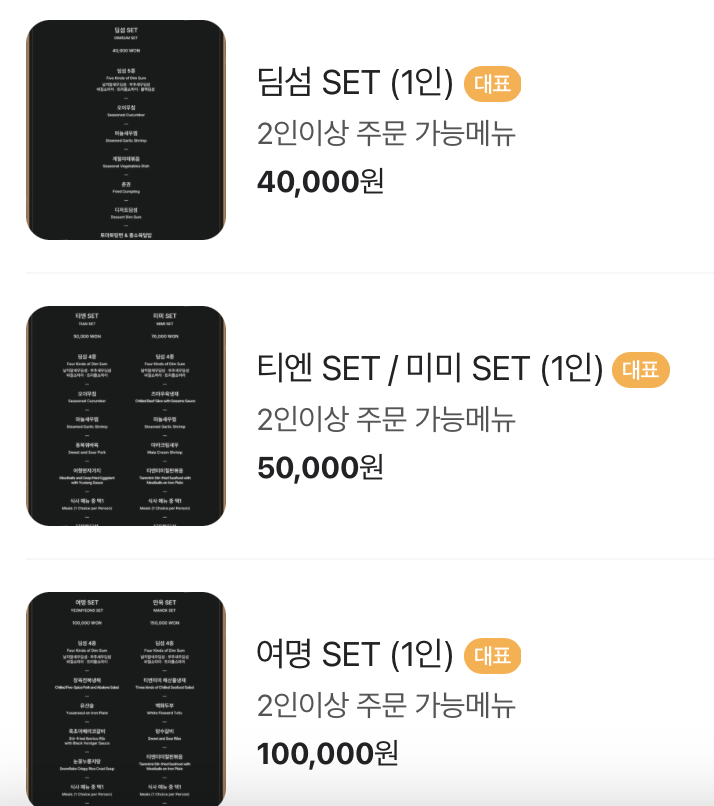Tap the 티엔 SET / 미미 SET photo

tap(126, 416)
